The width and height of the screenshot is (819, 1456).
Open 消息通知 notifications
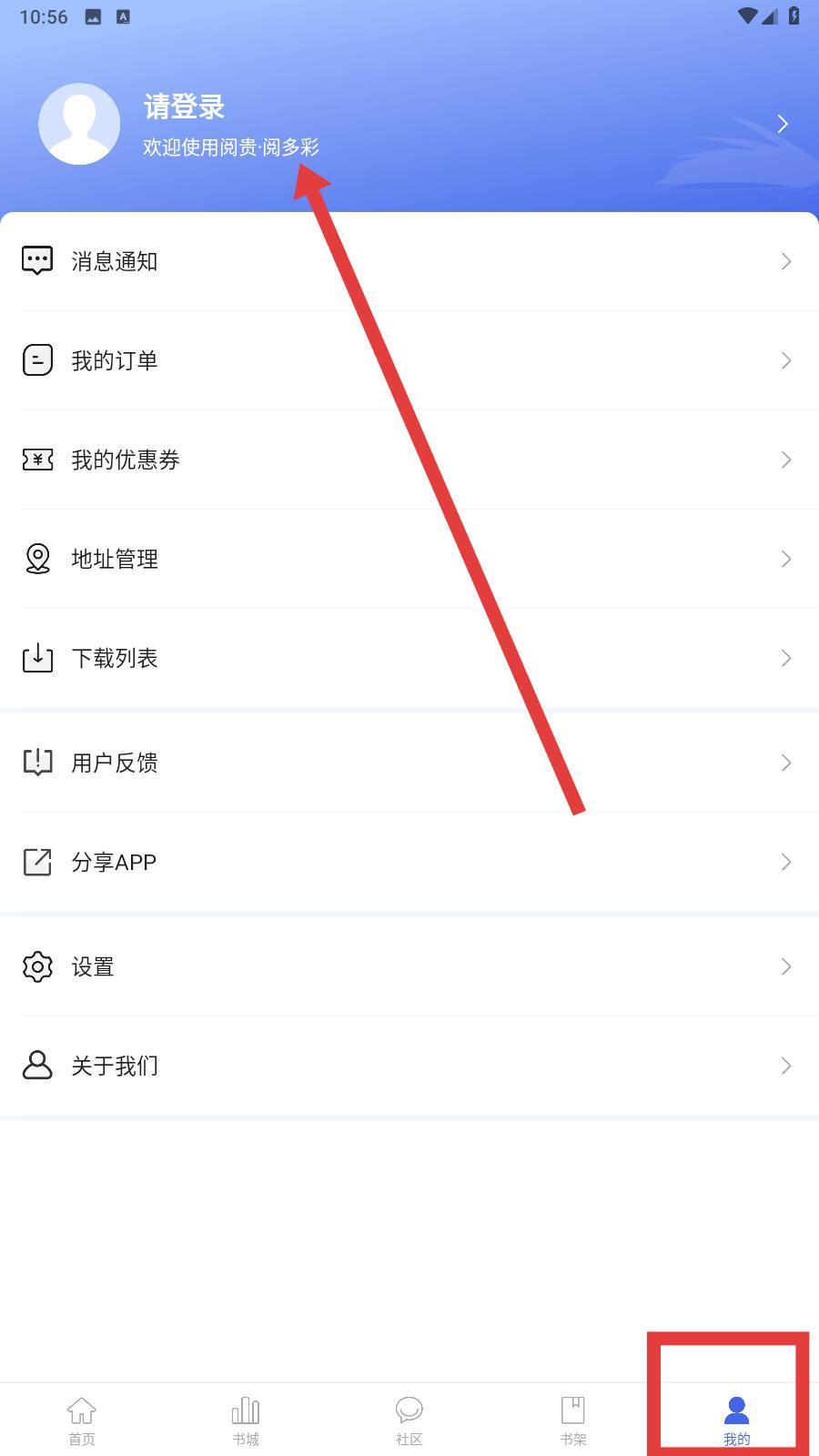click(x=115, y=262)
